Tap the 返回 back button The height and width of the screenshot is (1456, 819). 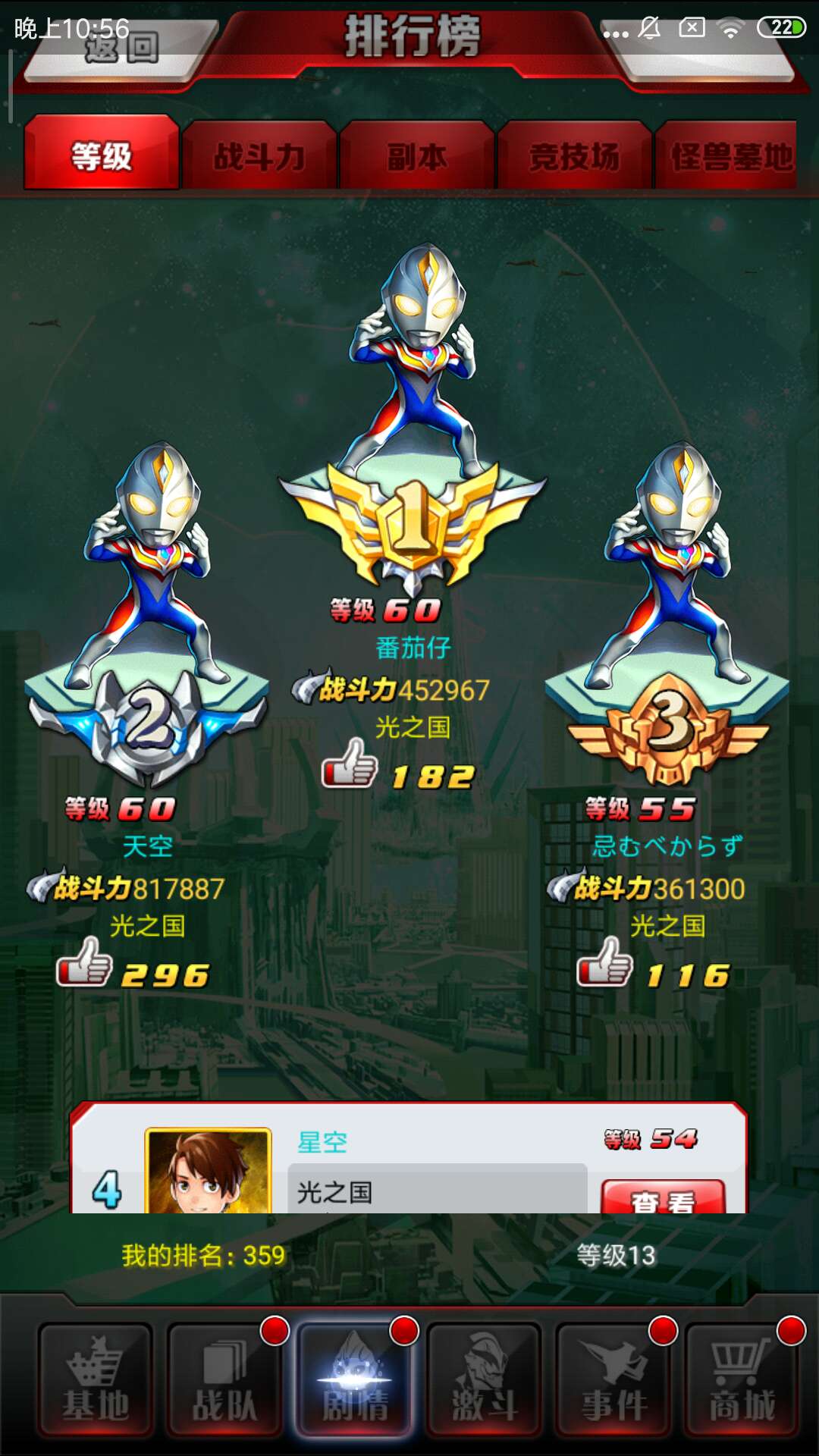click(114, 49)
